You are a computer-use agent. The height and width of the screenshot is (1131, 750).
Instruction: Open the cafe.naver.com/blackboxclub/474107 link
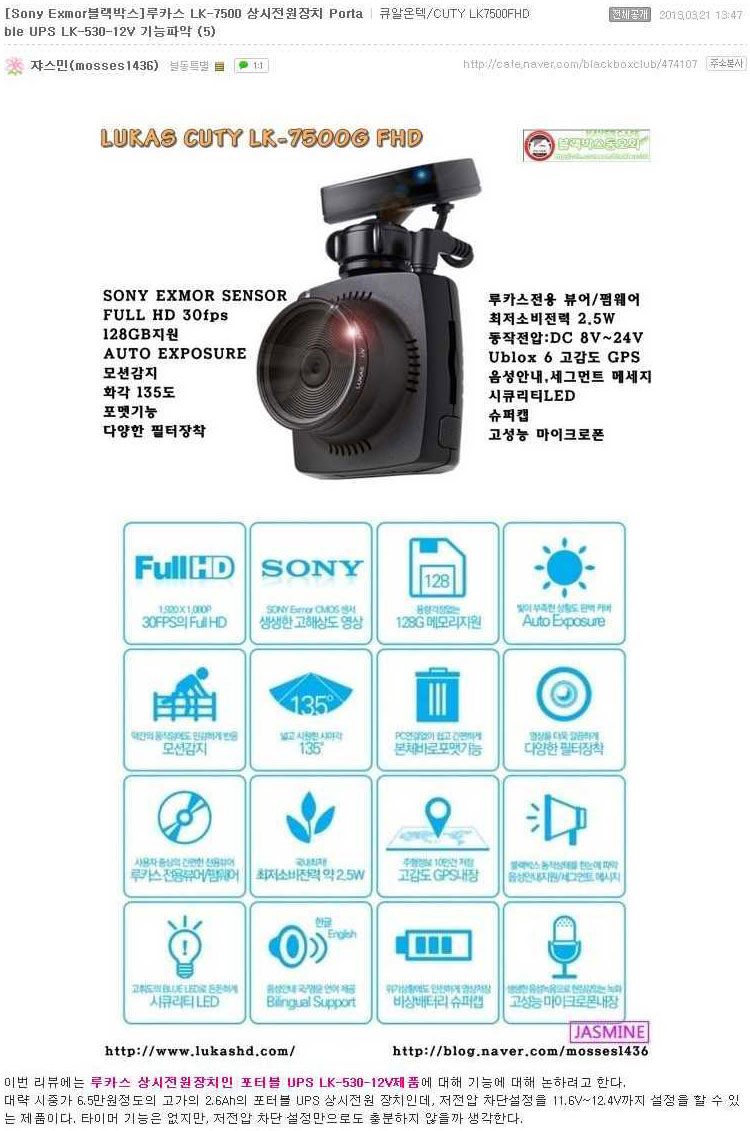coord(580,64)
